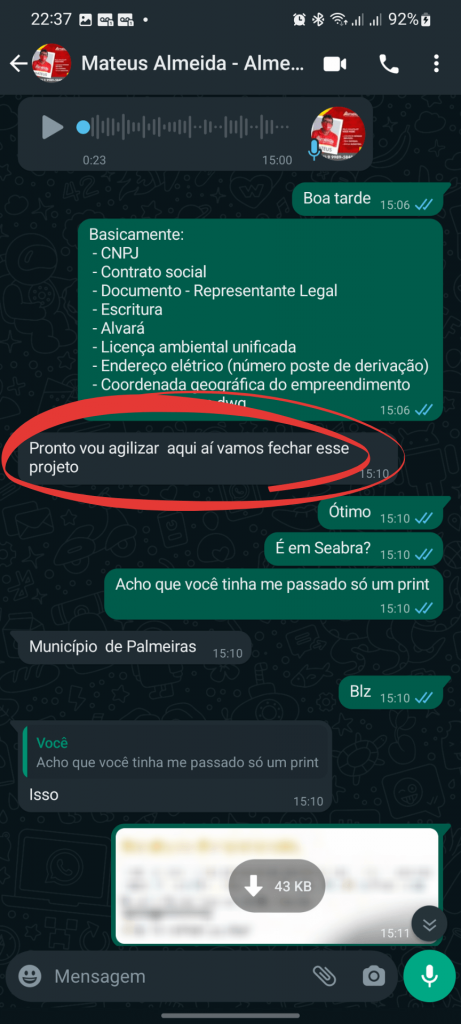The height and width of the screenshot is (1024, 461).
Task: Open the camera from the message bar
Action: (x=374, y=976)
